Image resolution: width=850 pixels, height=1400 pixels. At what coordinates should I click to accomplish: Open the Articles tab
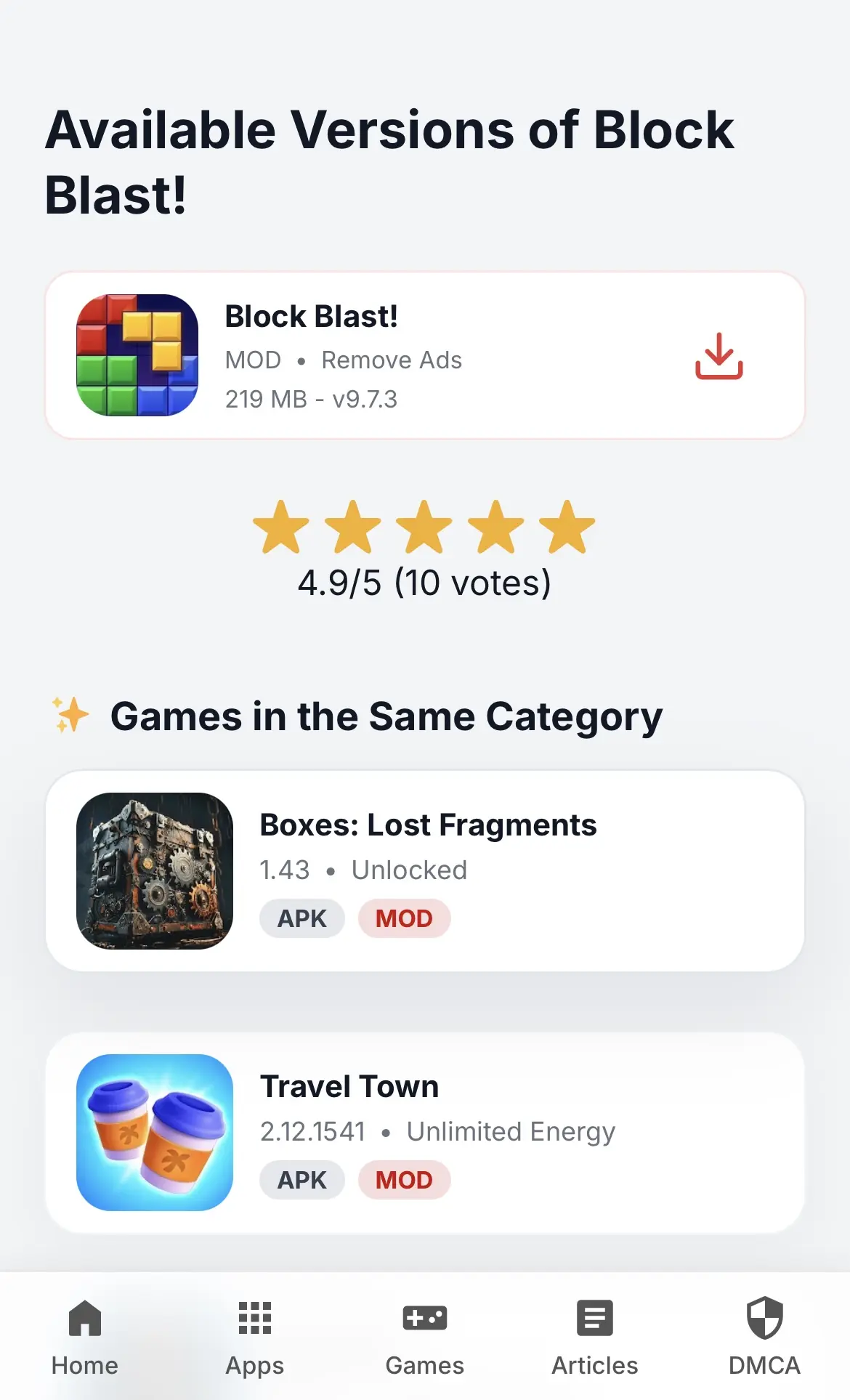point(595,1337)
